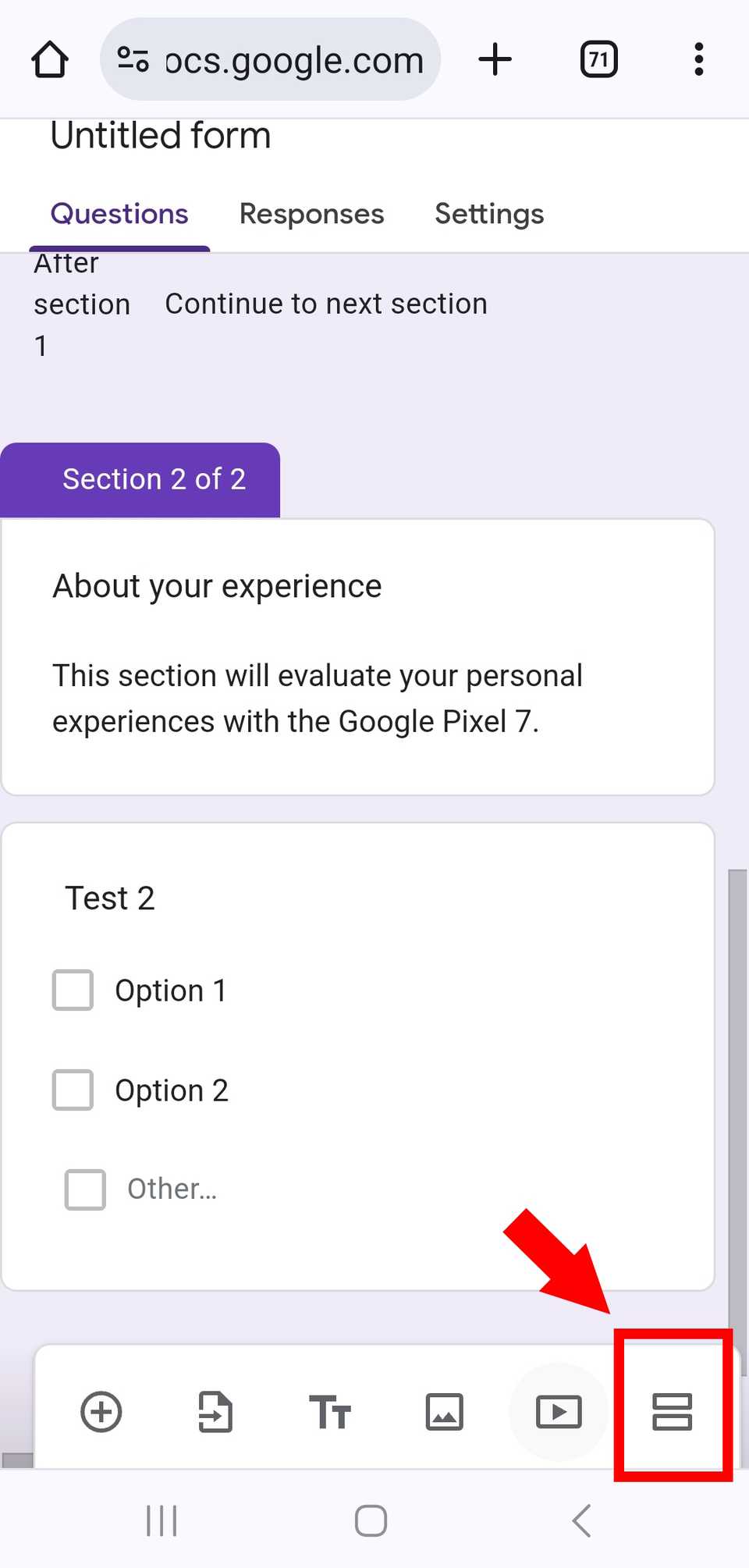Image resolution: width=749 pixels, height=1568 pixels.
Task: Check the Other checkbox
Action: click(84, 1189)
